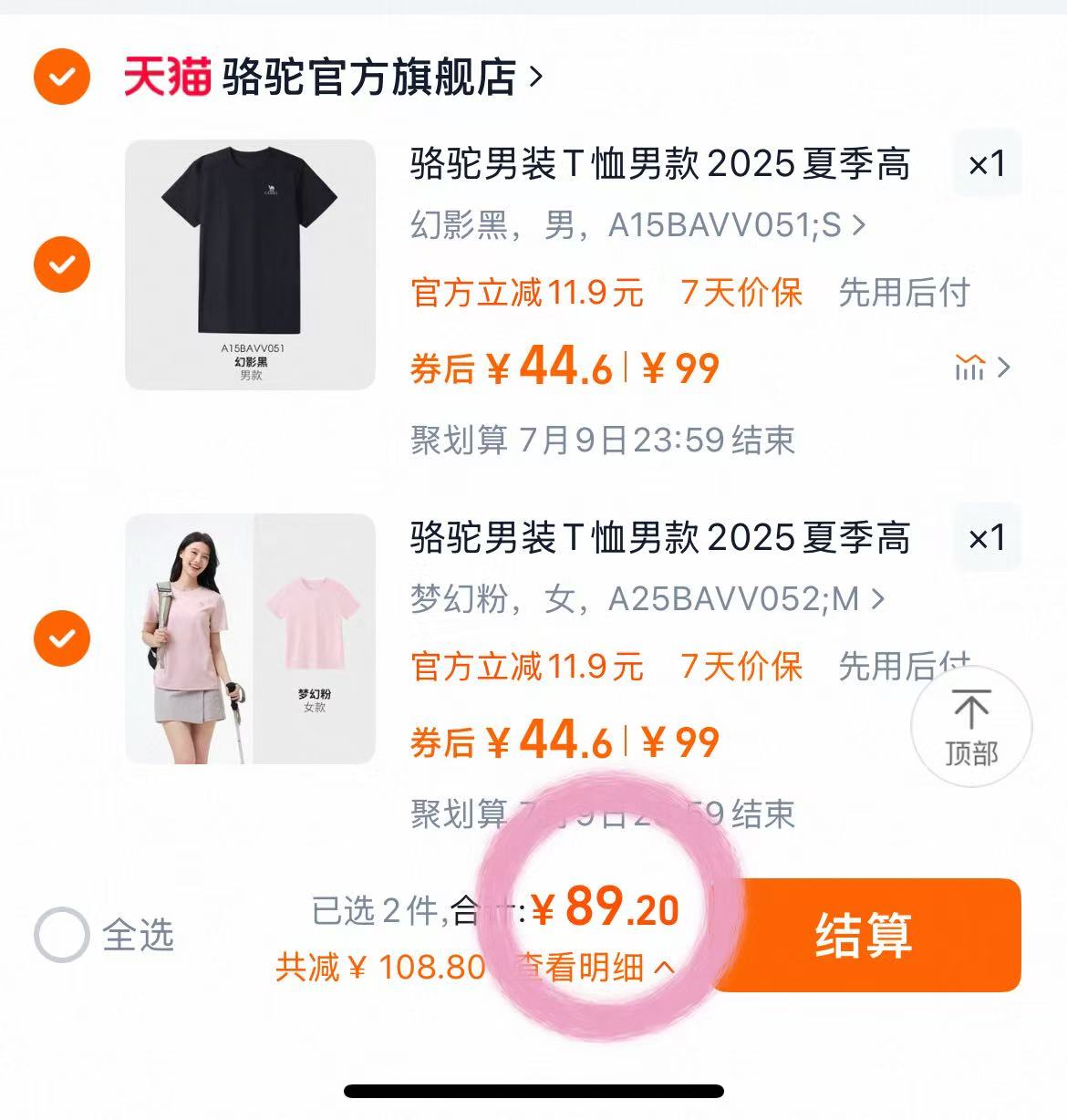This screenshot has width=1067, height=1120.
Task: Open the black T-shirt product image
Action: [x=250, y=264]
